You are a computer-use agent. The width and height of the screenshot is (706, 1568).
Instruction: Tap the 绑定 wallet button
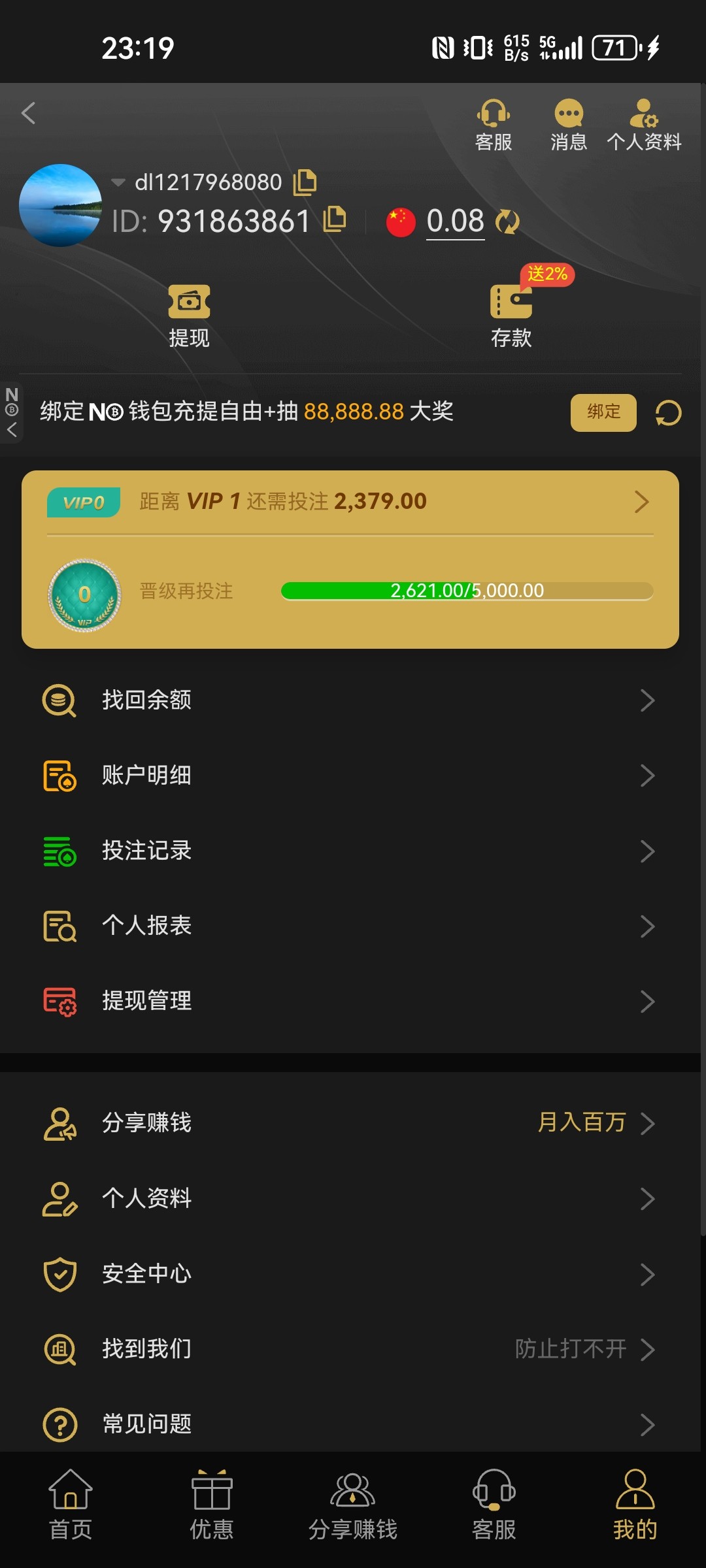(603, 412)
